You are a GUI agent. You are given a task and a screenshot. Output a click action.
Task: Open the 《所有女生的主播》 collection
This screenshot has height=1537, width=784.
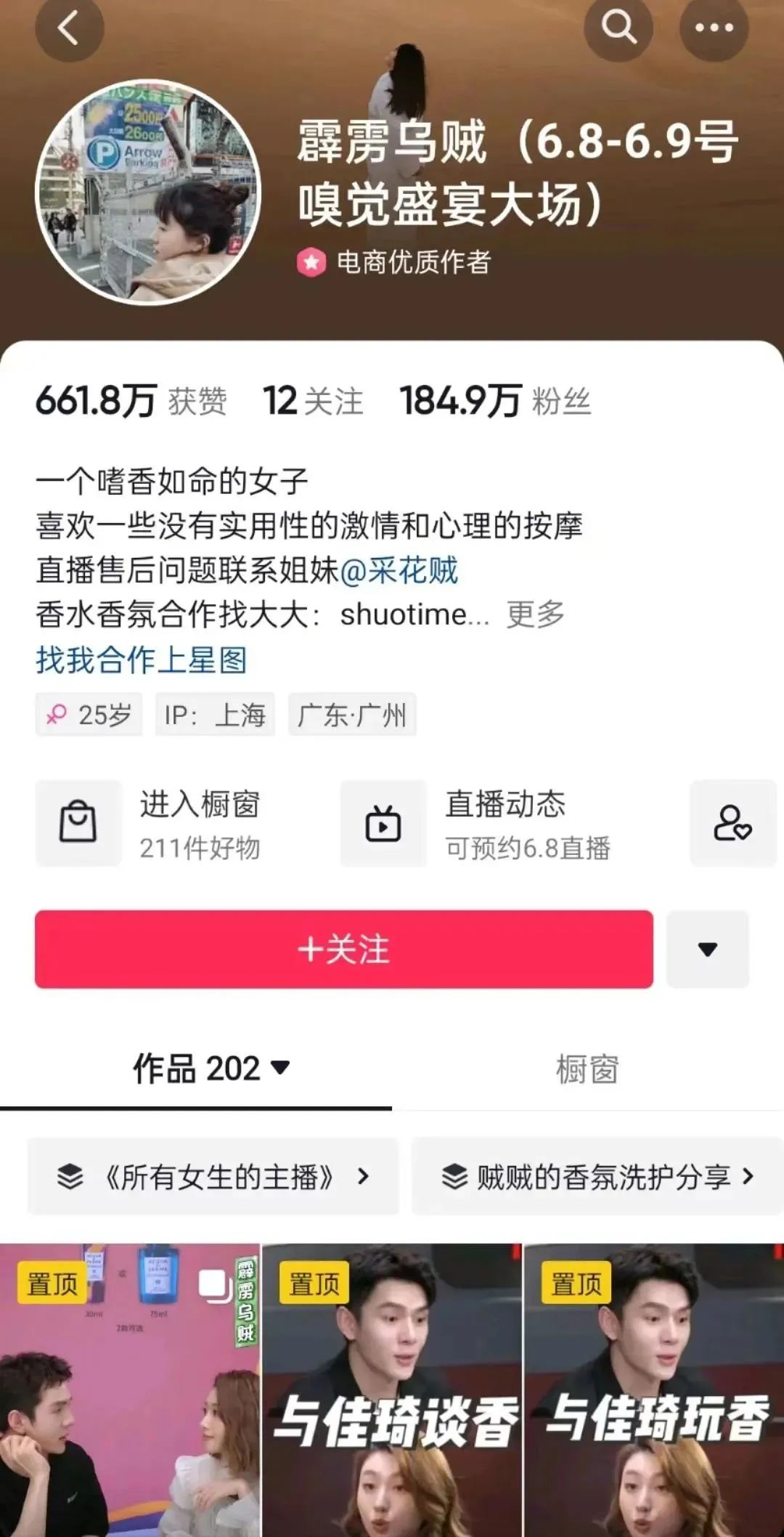coord(213,1177)
